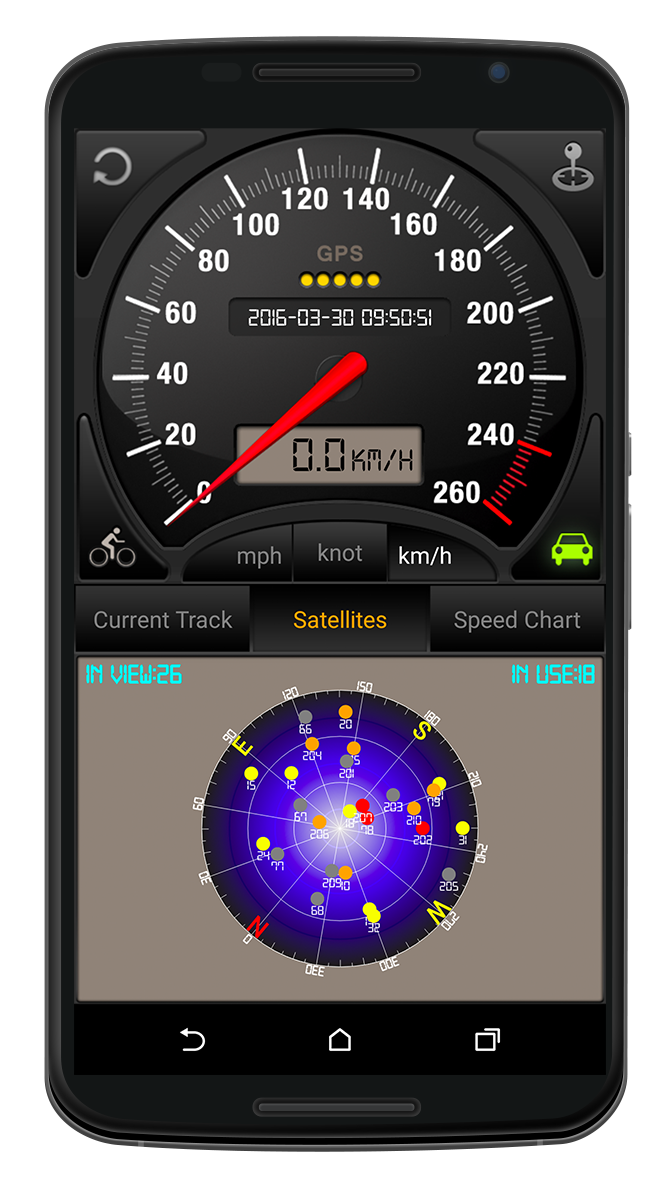Switch to bicycle mode
The height and width of the screenshot is (1200, 672).
click(112, 547)
